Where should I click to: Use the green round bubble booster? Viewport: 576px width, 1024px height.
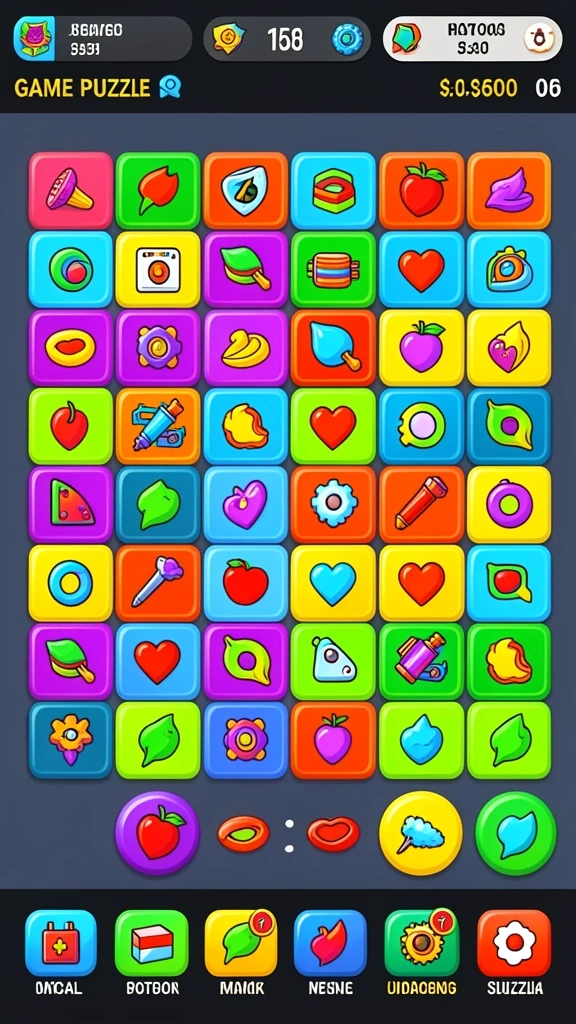coord(516,833)
